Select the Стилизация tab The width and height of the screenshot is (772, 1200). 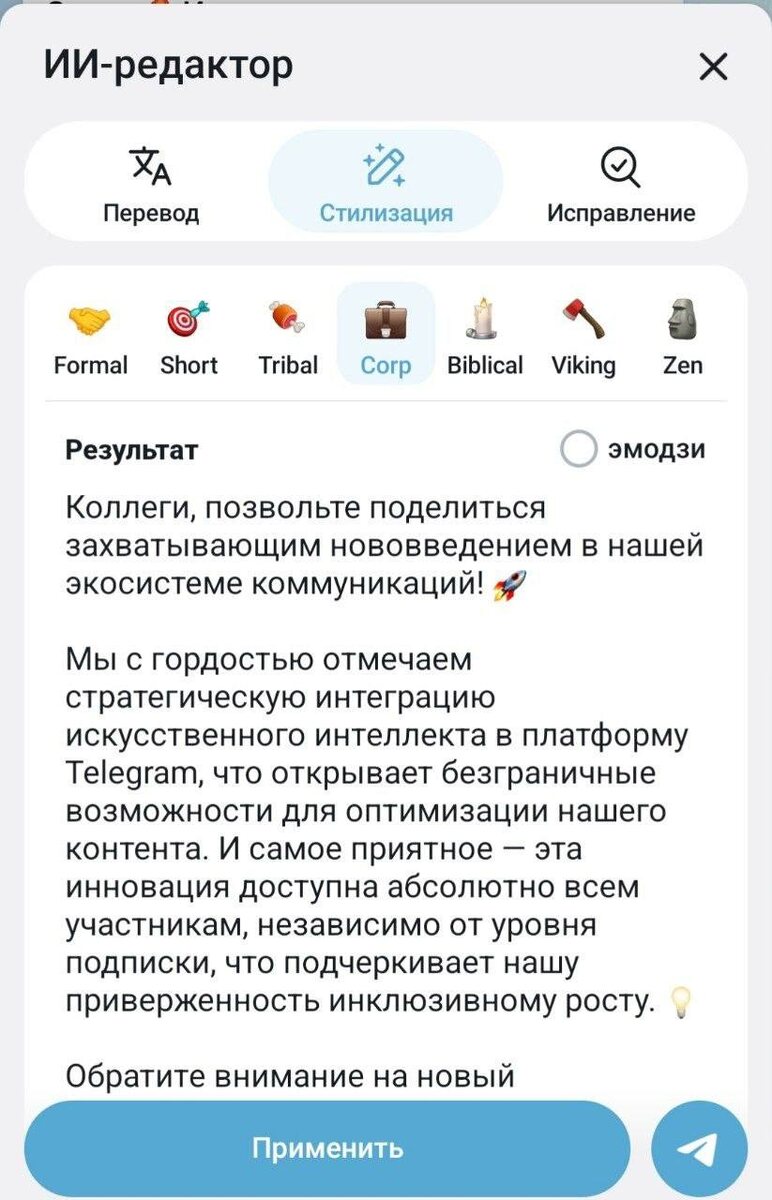(x=386, y=185)
